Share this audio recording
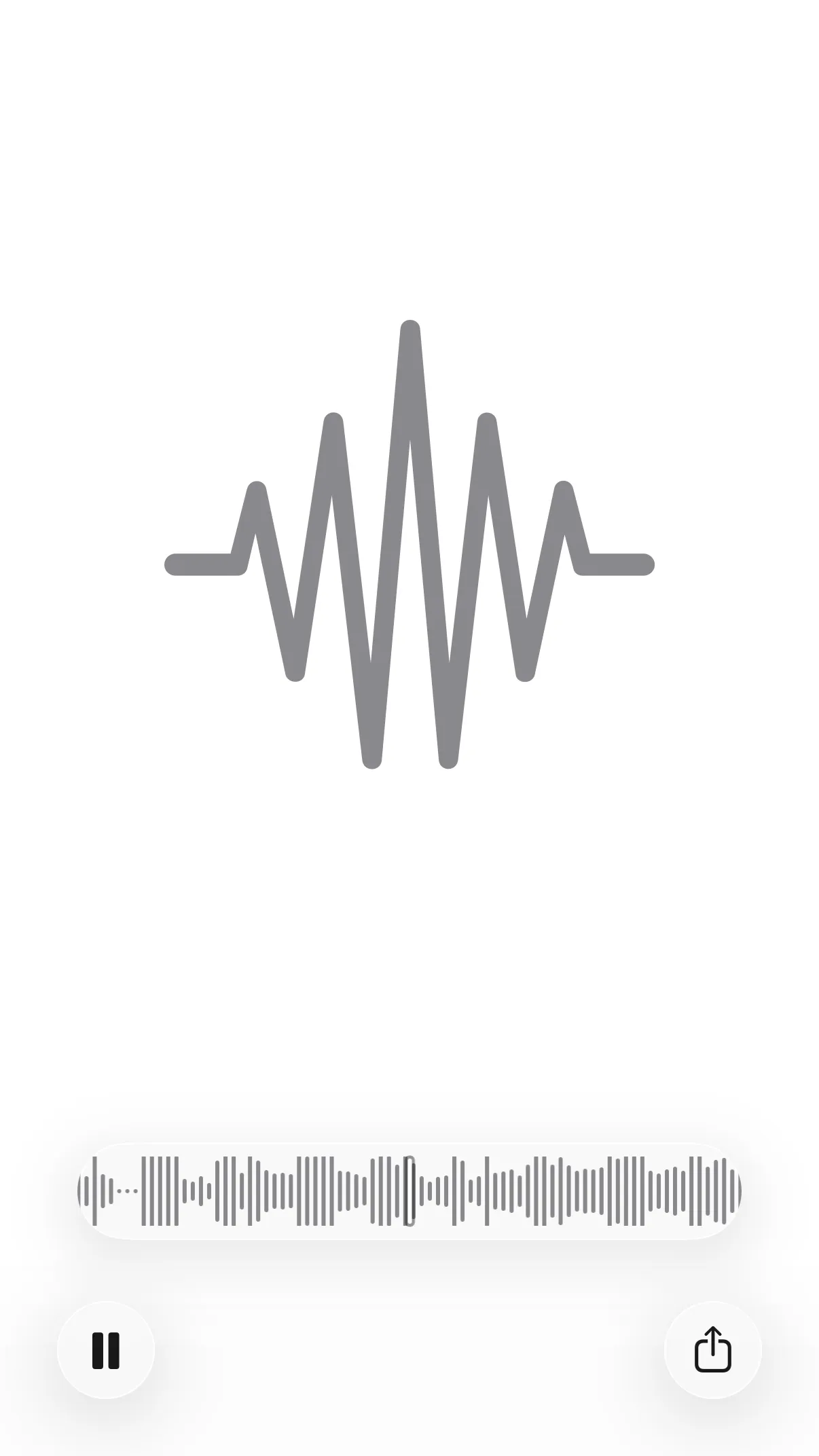 [713, 1350]
